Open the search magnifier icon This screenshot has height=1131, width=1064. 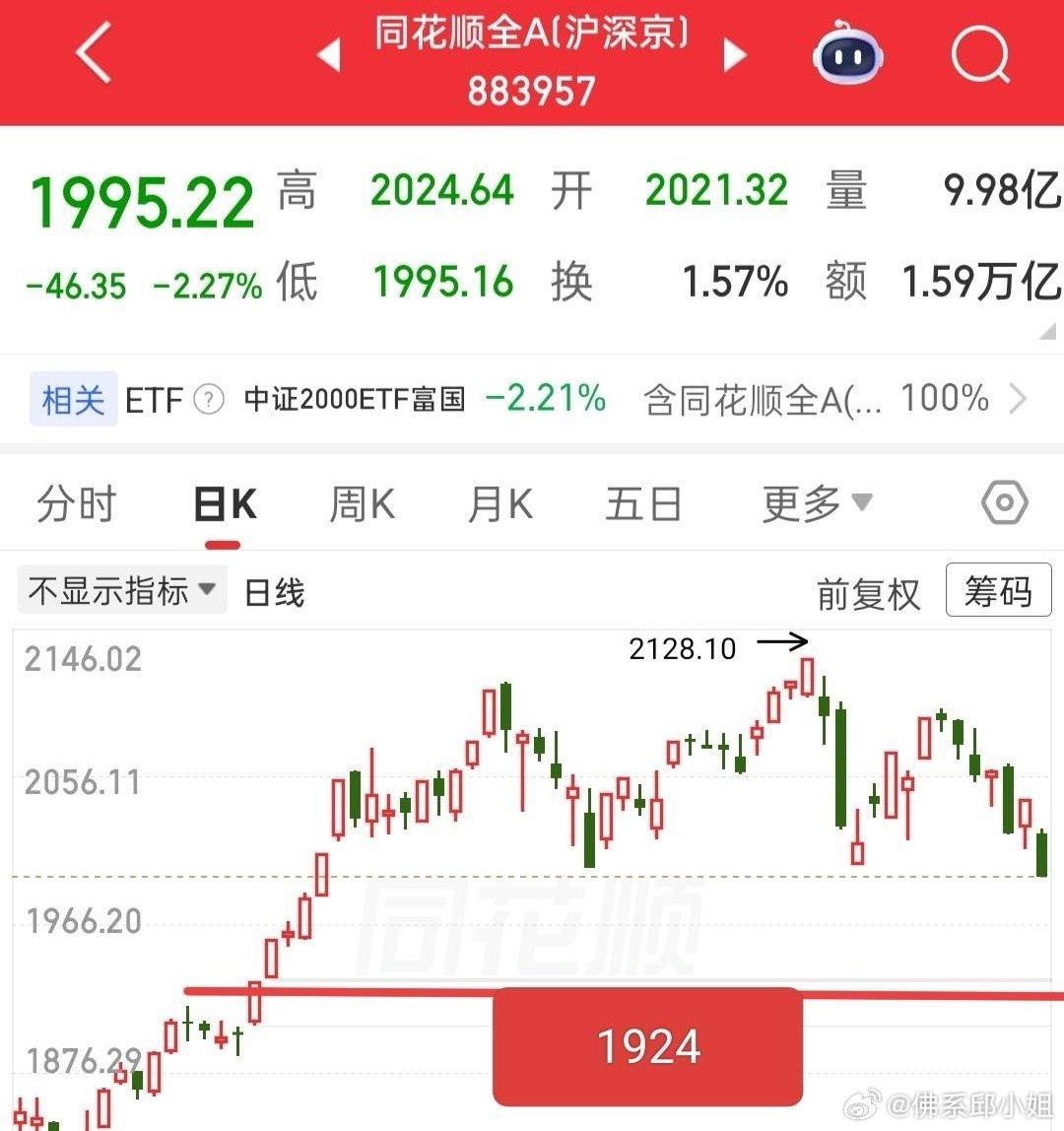pyautogui.click(x=979, y=56)
